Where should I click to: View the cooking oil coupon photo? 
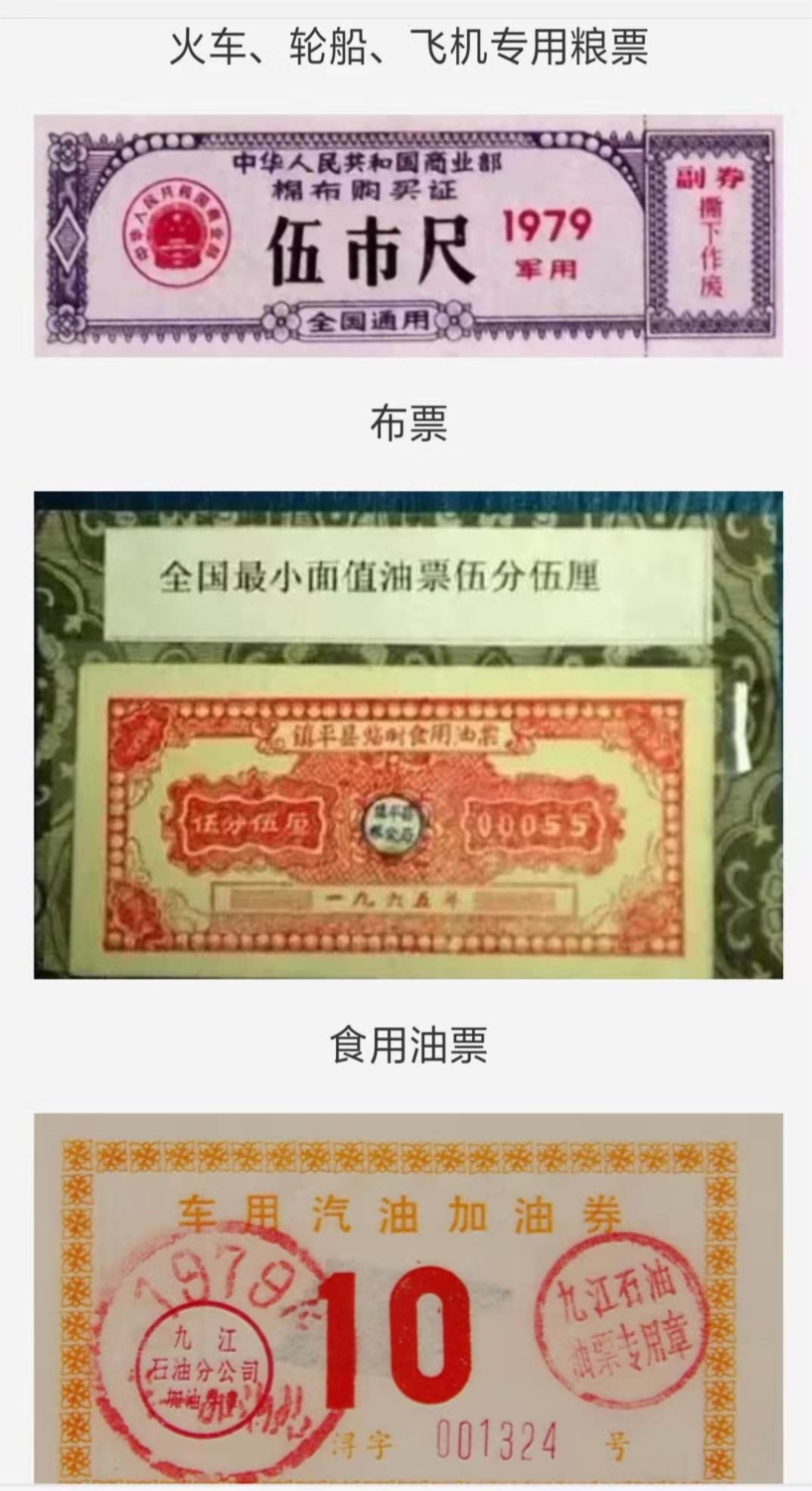(407, 735)
